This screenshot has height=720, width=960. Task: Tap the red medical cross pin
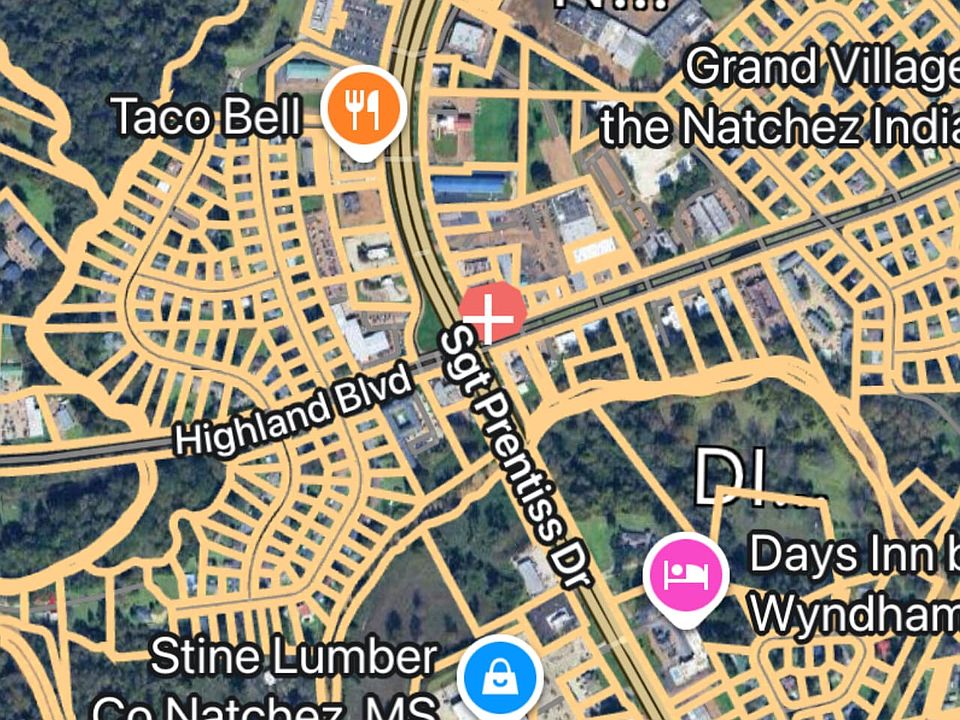[x=491, y=314]
